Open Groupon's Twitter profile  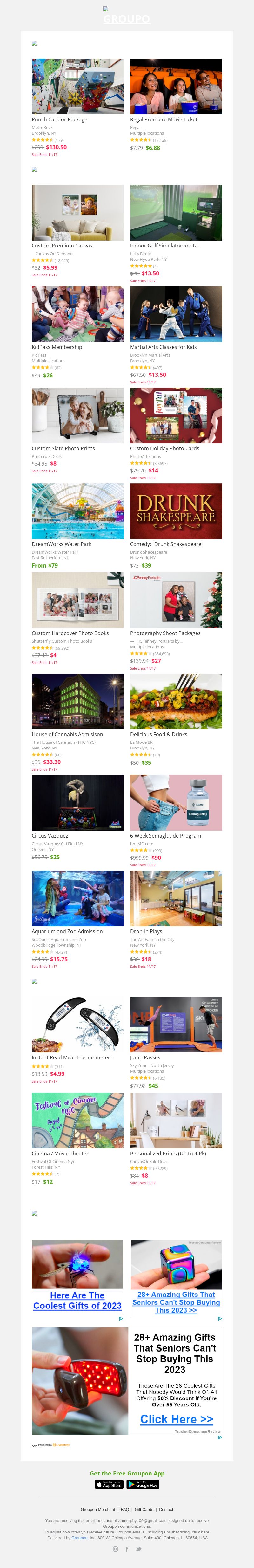(x=139, y=1549)
